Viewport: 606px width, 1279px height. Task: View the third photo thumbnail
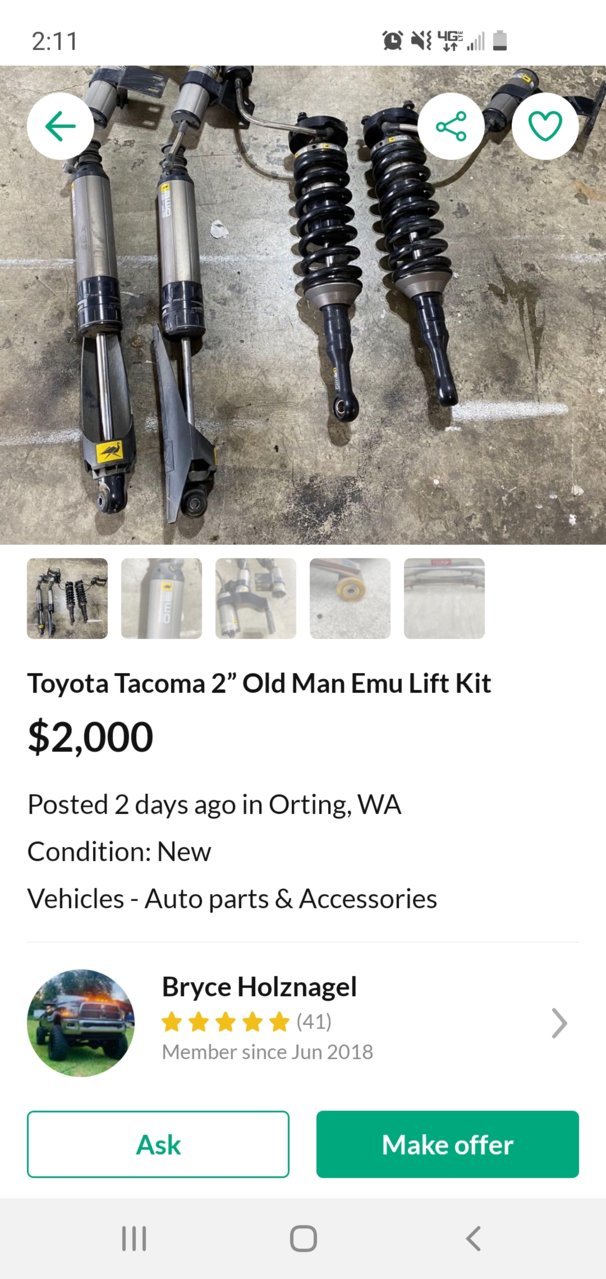[x=256, y=598]
